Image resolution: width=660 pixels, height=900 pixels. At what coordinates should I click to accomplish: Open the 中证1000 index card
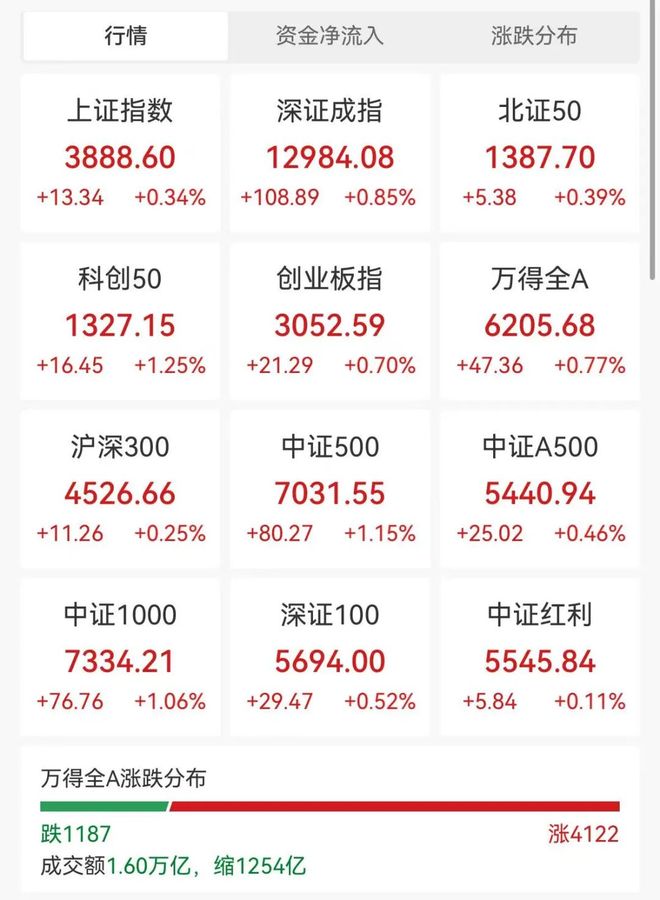121,657
